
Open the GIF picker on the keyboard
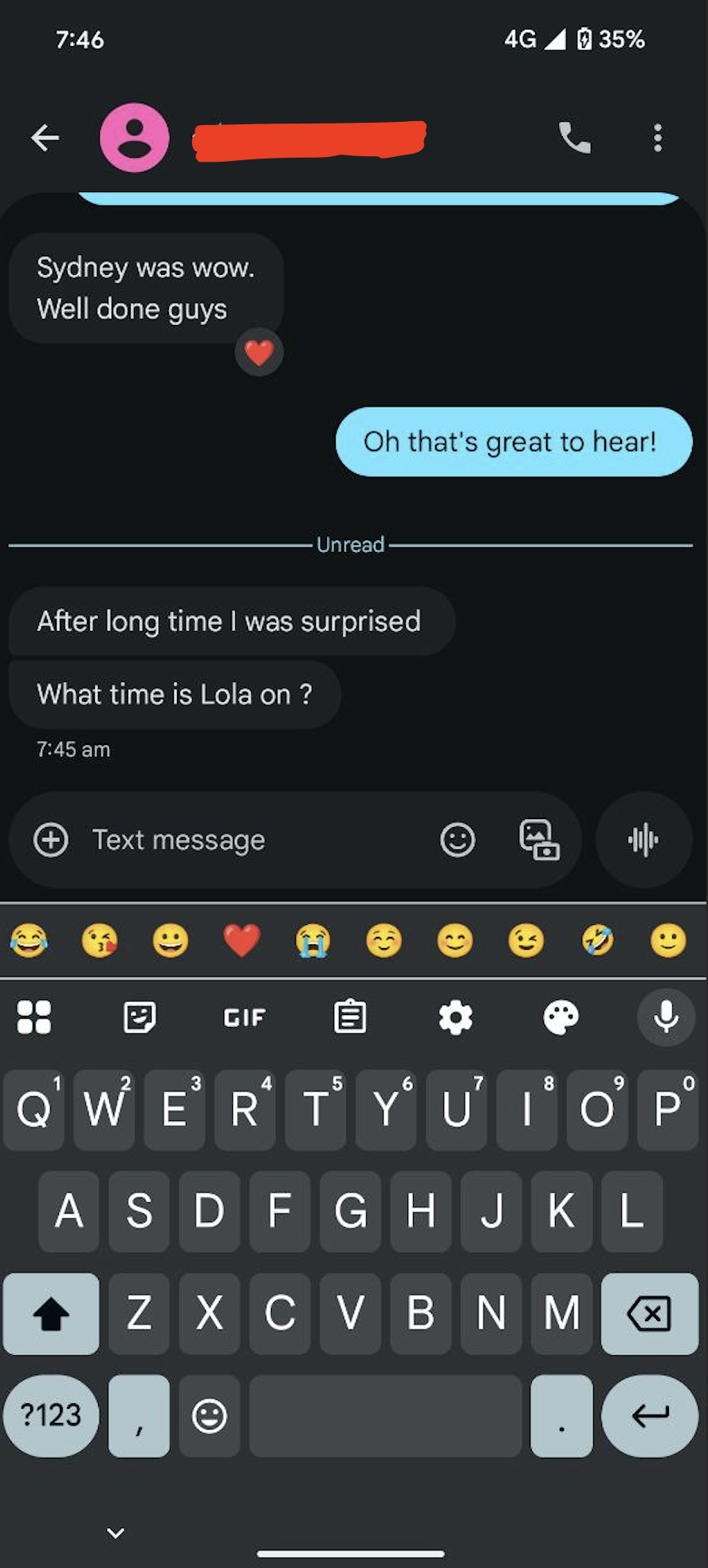(x=244, y=1017)
